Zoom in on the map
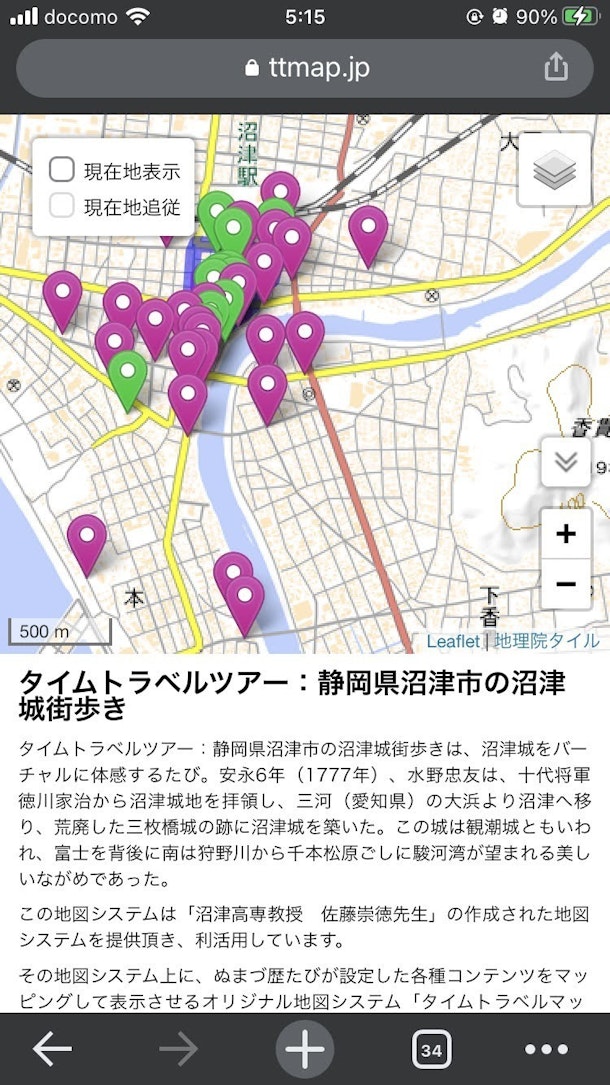This screenshot has width=610, height=1085. 566,534
